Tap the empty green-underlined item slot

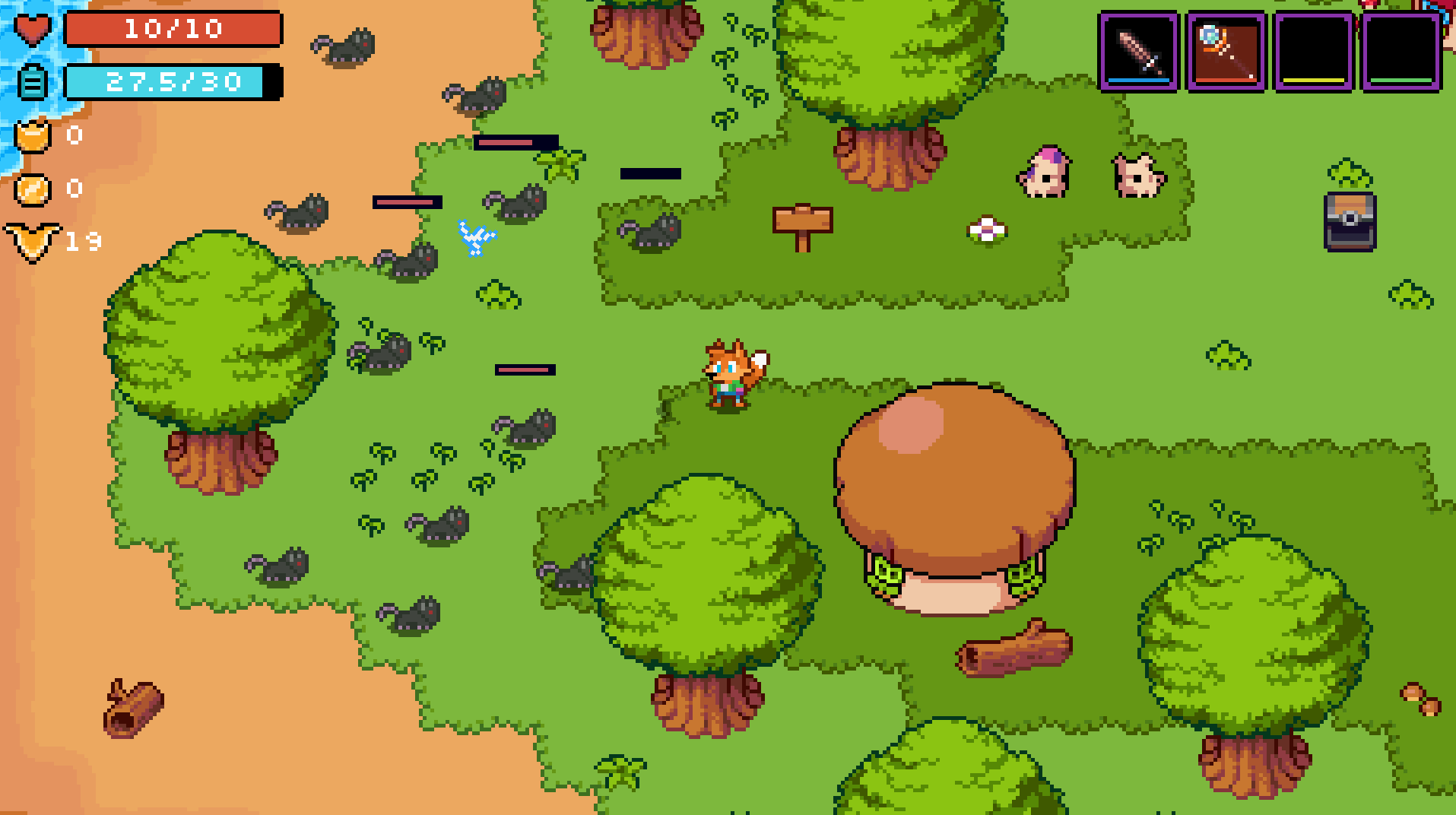(1400, 51)
